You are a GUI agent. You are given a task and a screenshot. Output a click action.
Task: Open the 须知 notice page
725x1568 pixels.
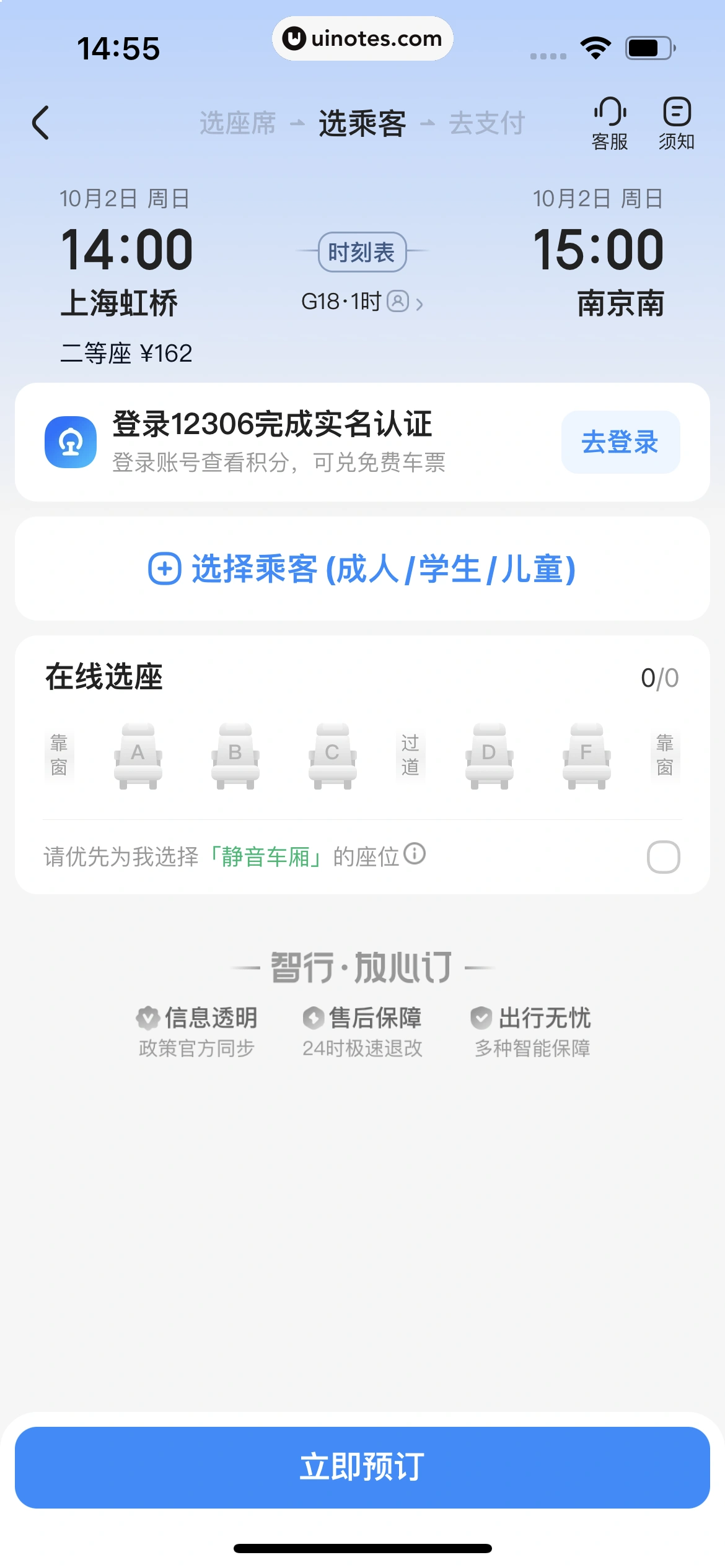676,124
